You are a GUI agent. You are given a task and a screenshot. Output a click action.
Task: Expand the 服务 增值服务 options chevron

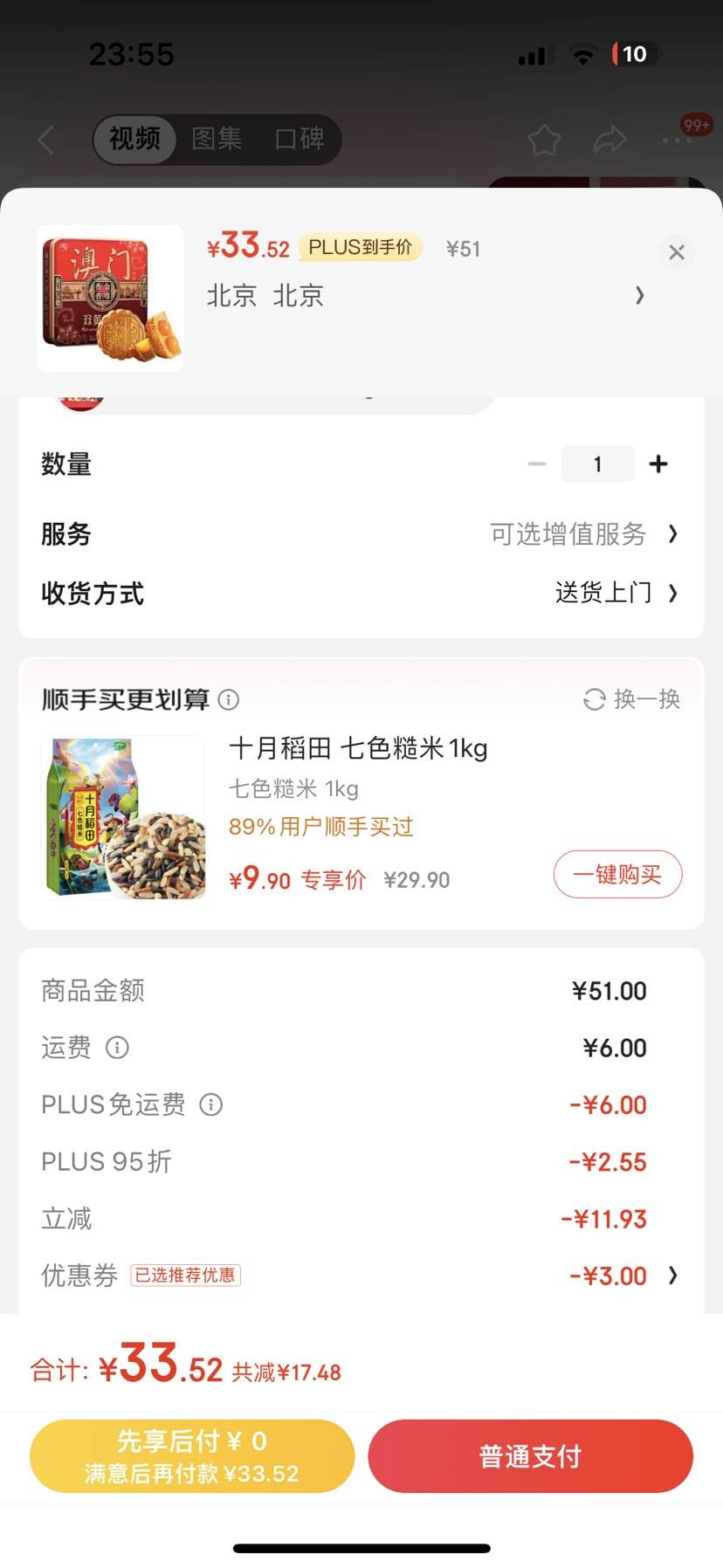672,534
